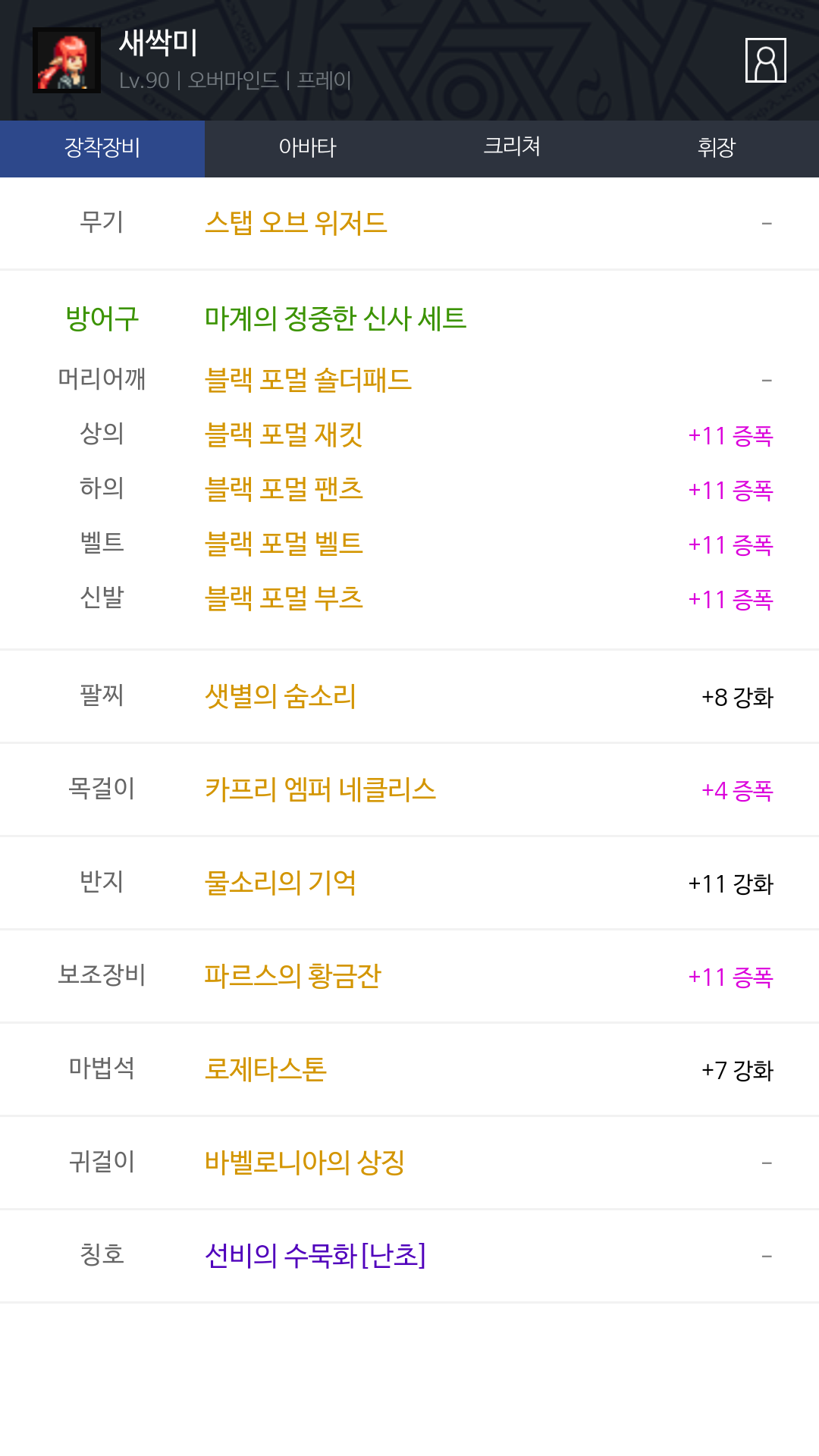View the 블랙 포멀 재킷 item
This screenshot has height=1456, width=819.
[284, 435]
